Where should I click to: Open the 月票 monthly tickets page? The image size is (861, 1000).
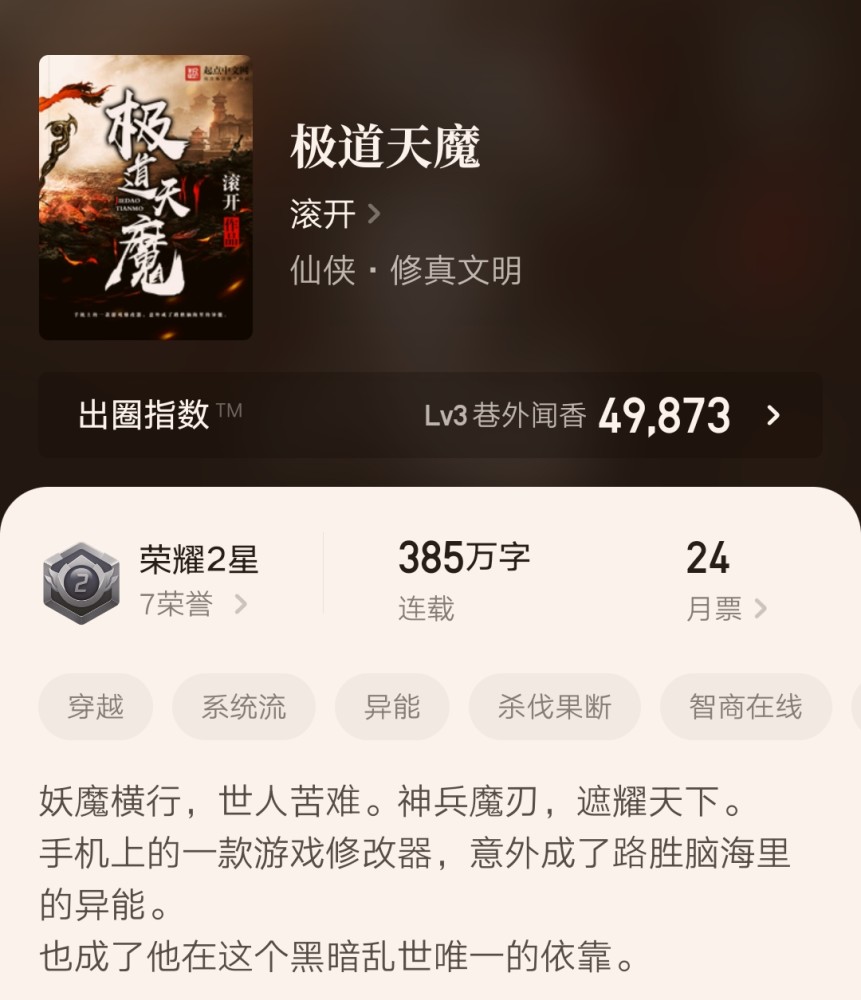725,608
